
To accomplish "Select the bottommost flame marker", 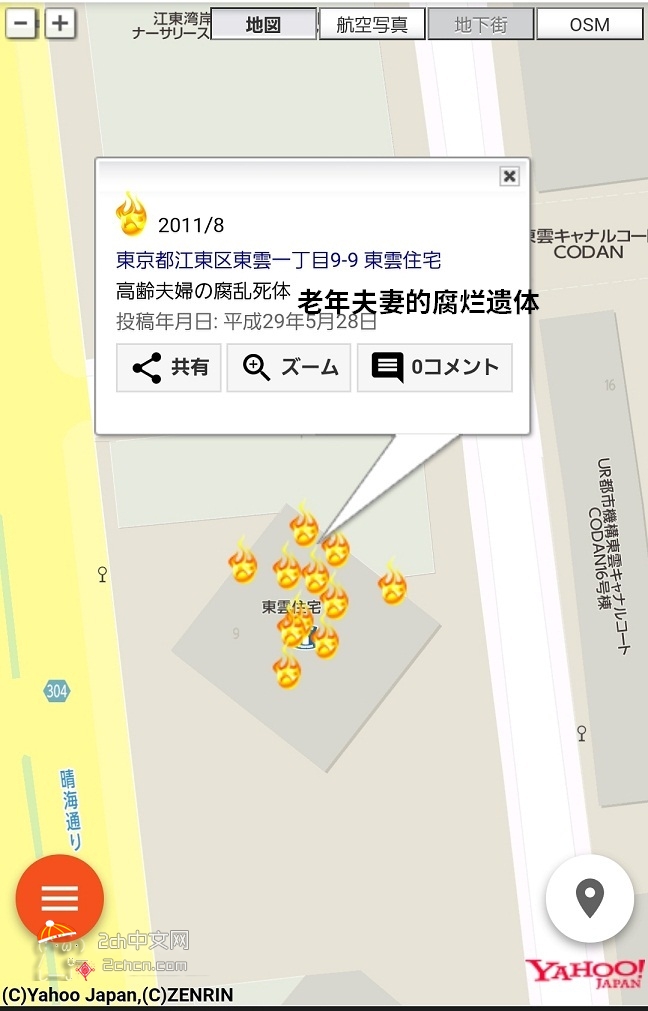I will point(287,668).
